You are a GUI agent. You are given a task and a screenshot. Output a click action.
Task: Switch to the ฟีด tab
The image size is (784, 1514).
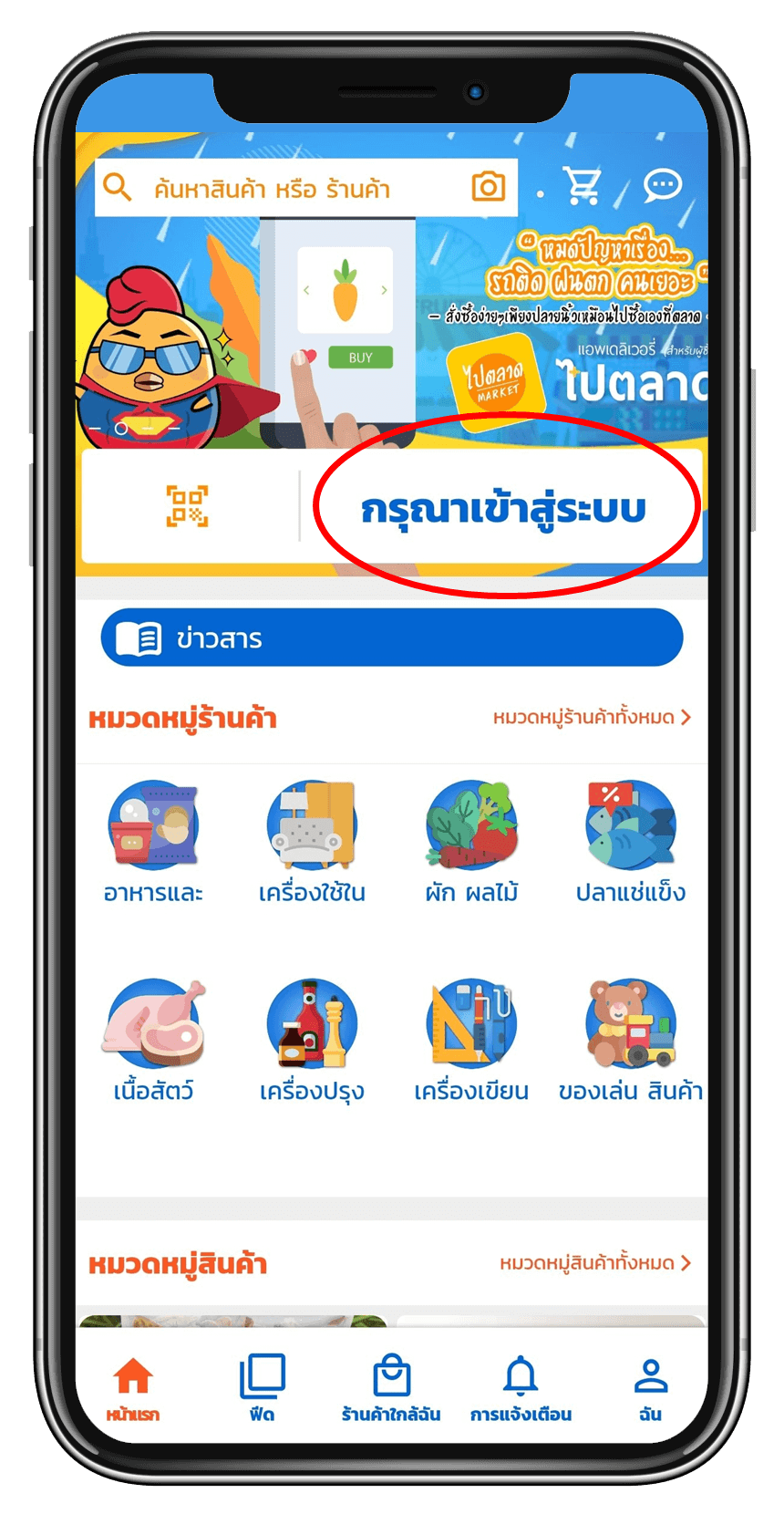tap(263, 1388)
